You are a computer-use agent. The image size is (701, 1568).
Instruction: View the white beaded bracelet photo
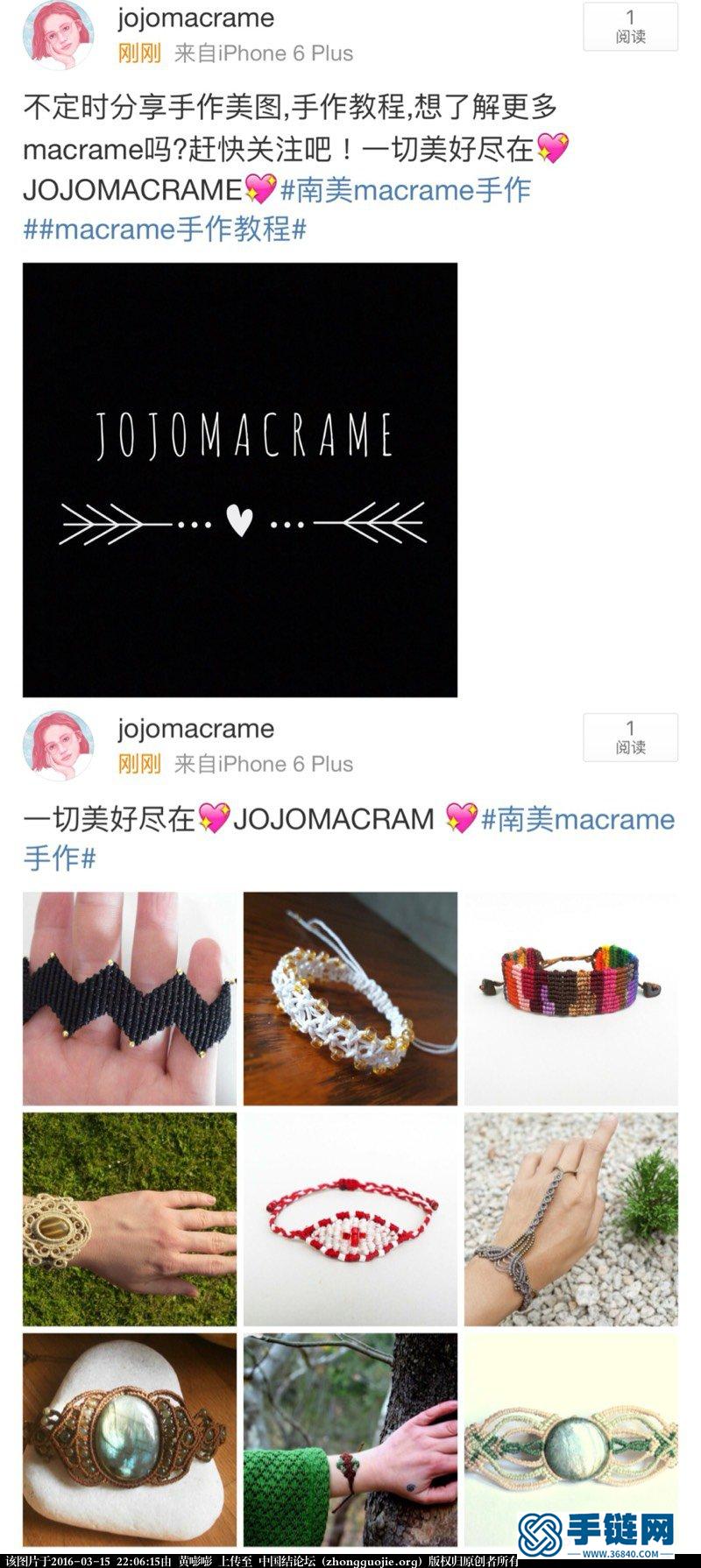tap(350, 999)
